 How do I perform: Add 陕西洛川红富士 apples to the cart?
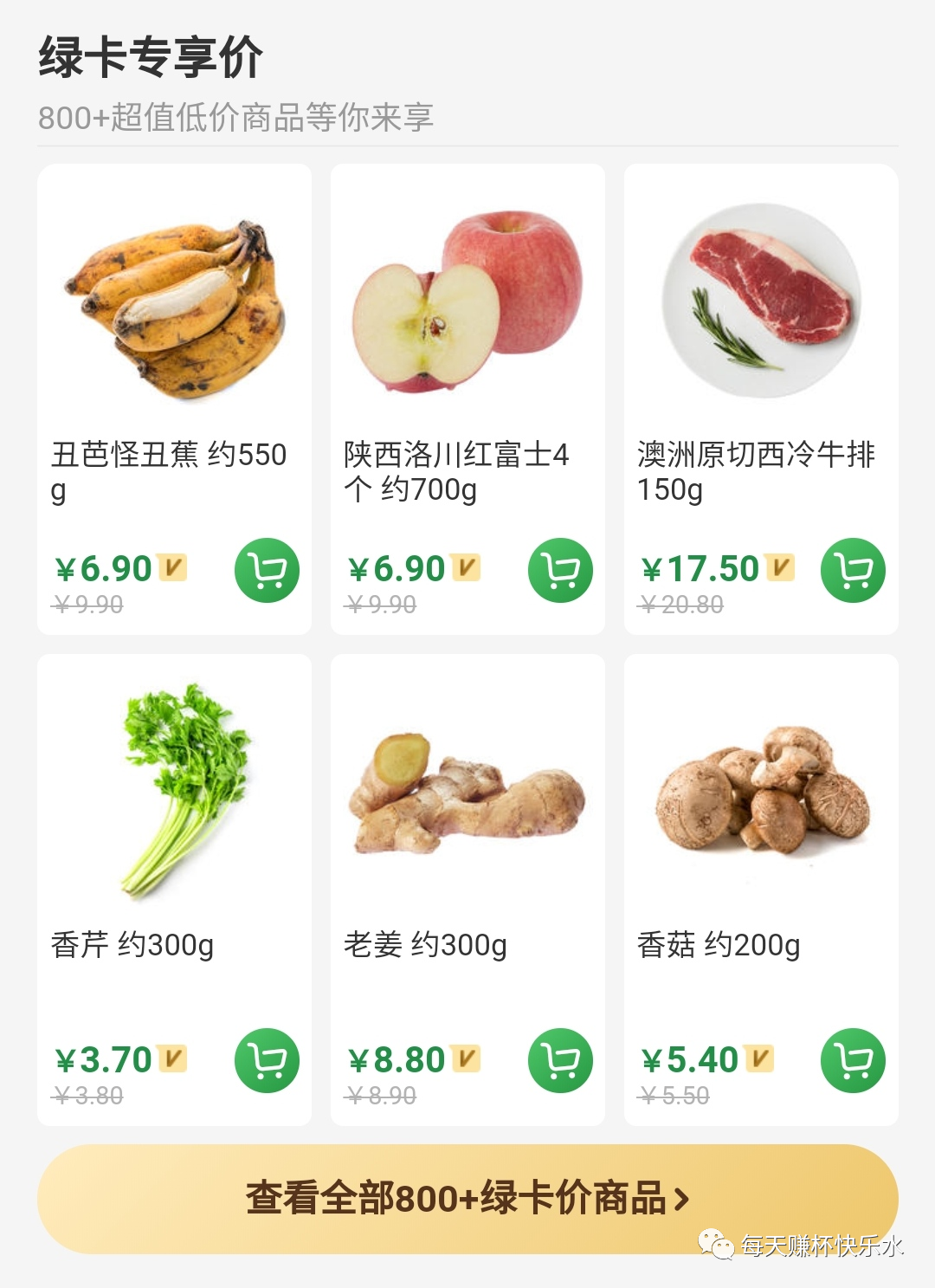pos(561,570)
